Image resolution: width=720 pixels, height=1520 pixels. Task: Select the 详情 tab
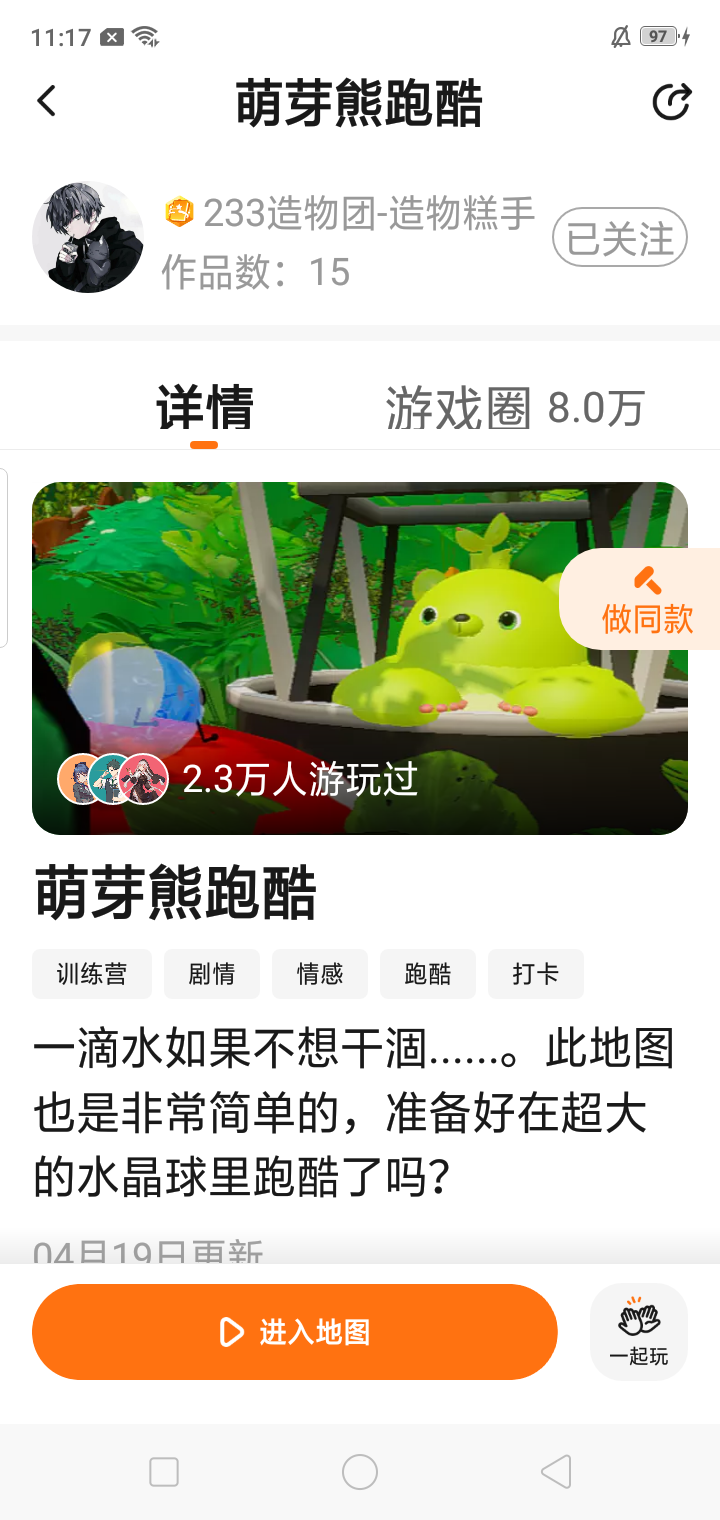[x=204, y=408]
